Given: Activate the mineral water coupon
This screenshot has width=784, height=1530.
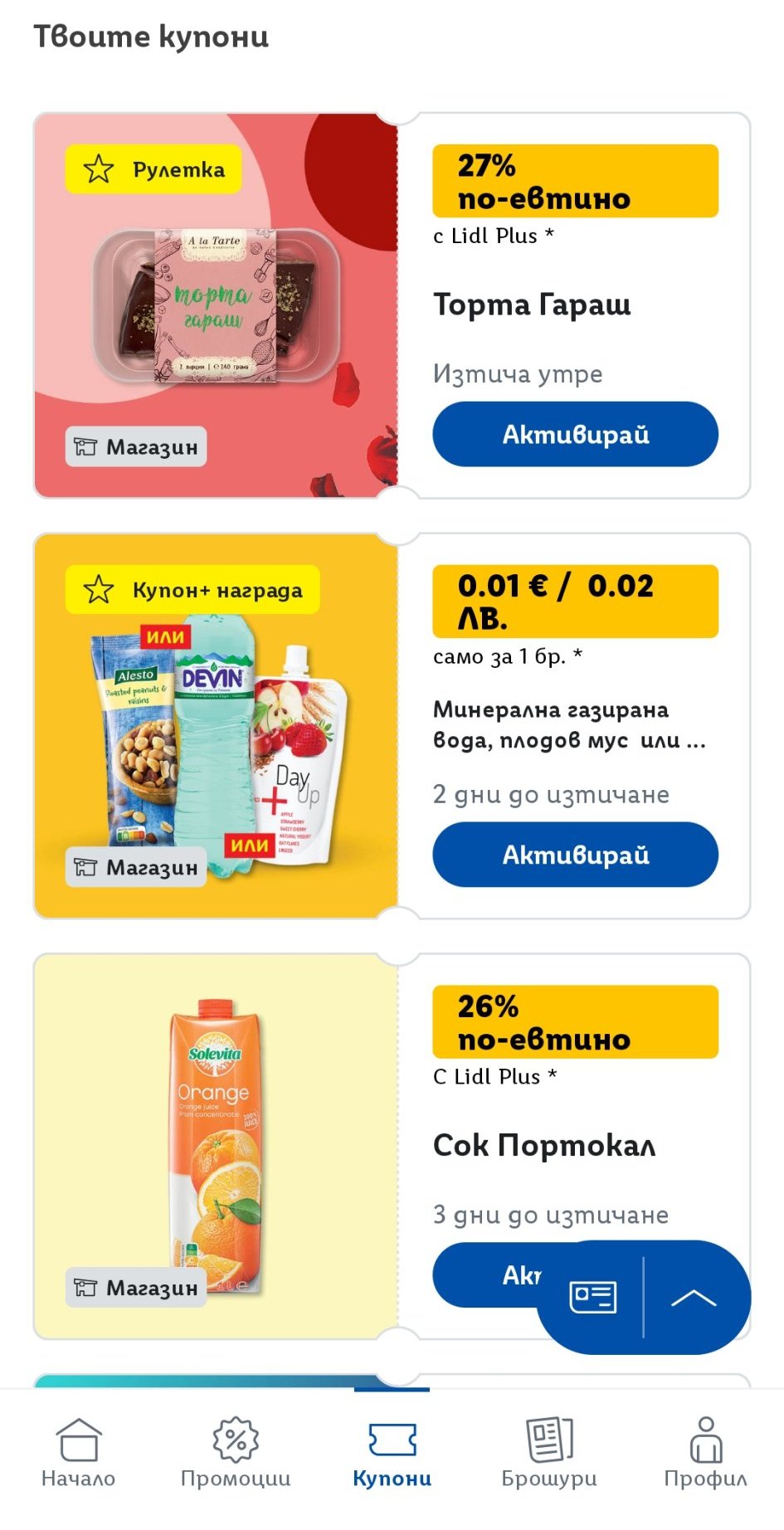Looking at the screenshot, I should [575, 855].
